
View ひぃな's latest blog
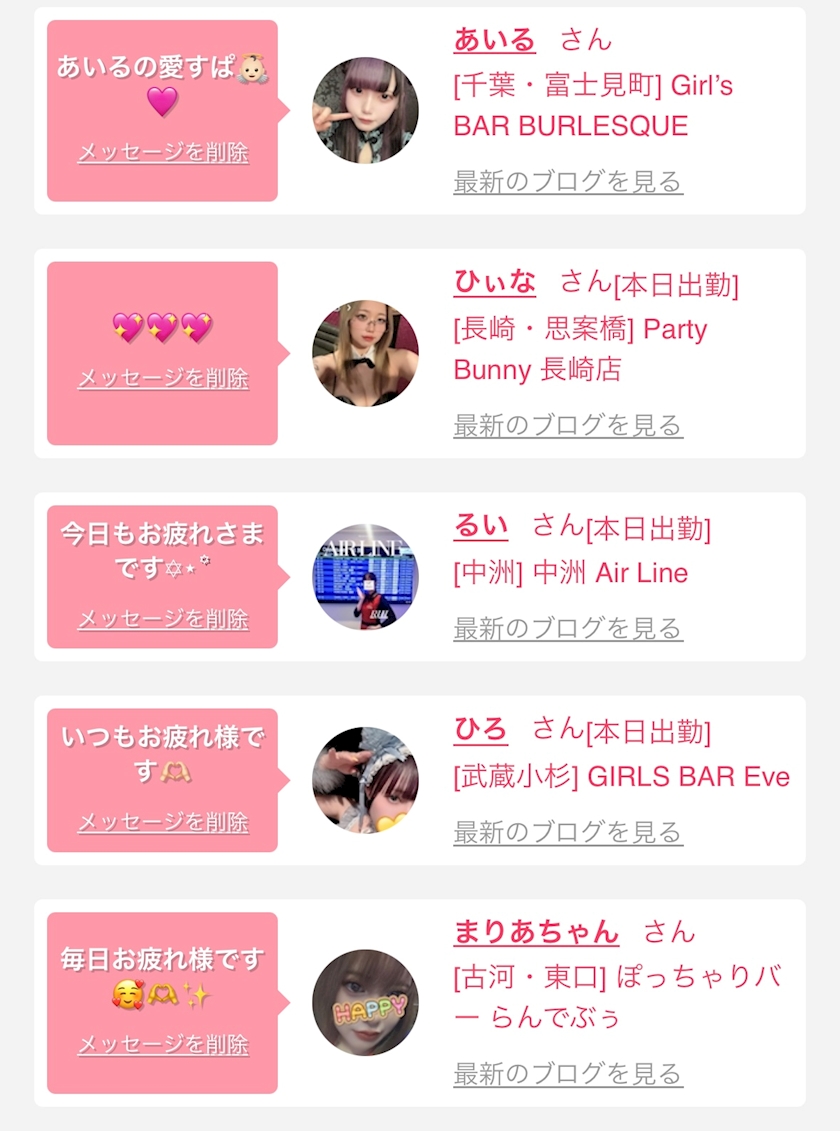[568, 425]
